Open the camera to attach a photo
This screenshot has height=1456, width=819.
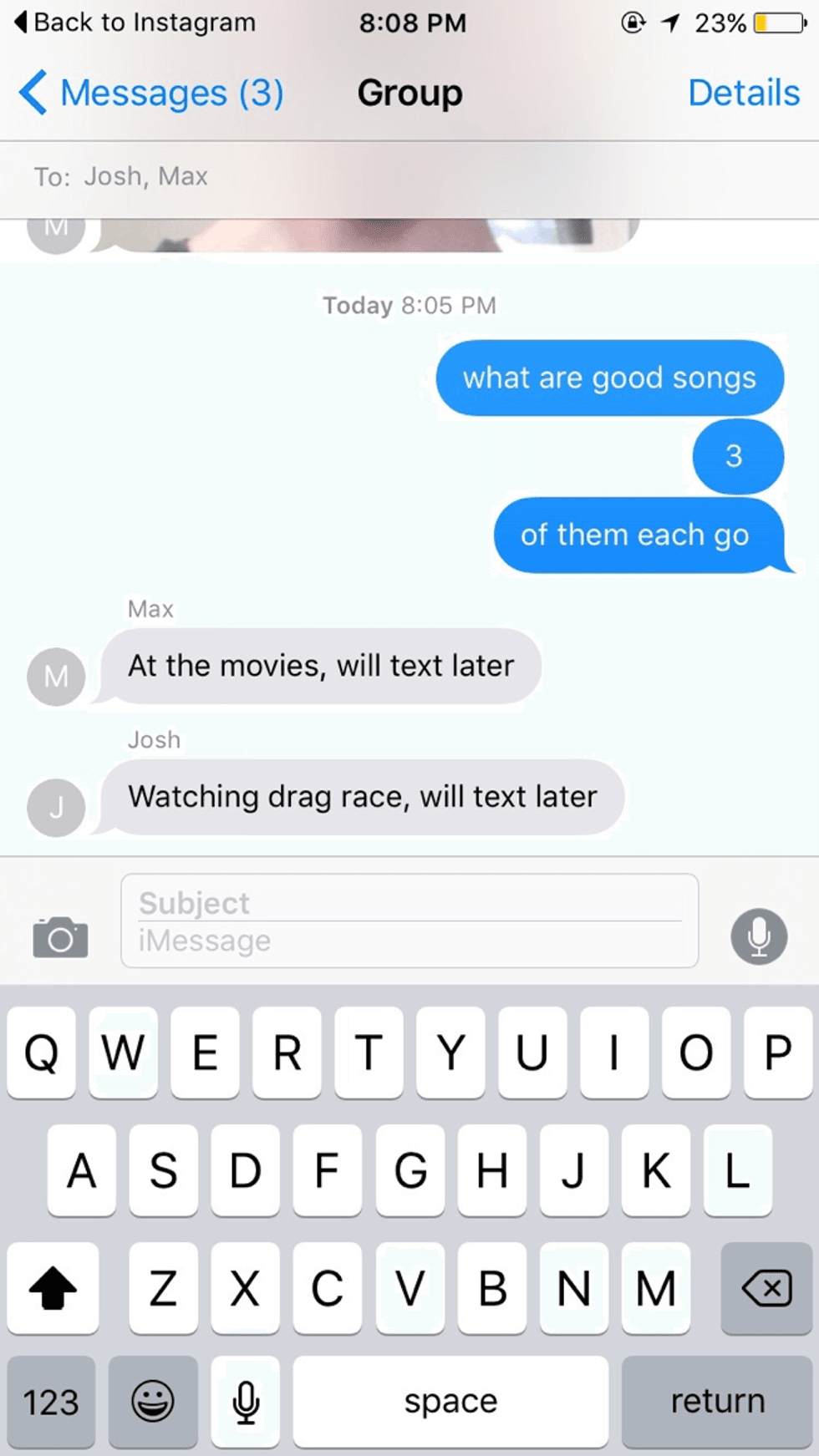coord(60,937)
